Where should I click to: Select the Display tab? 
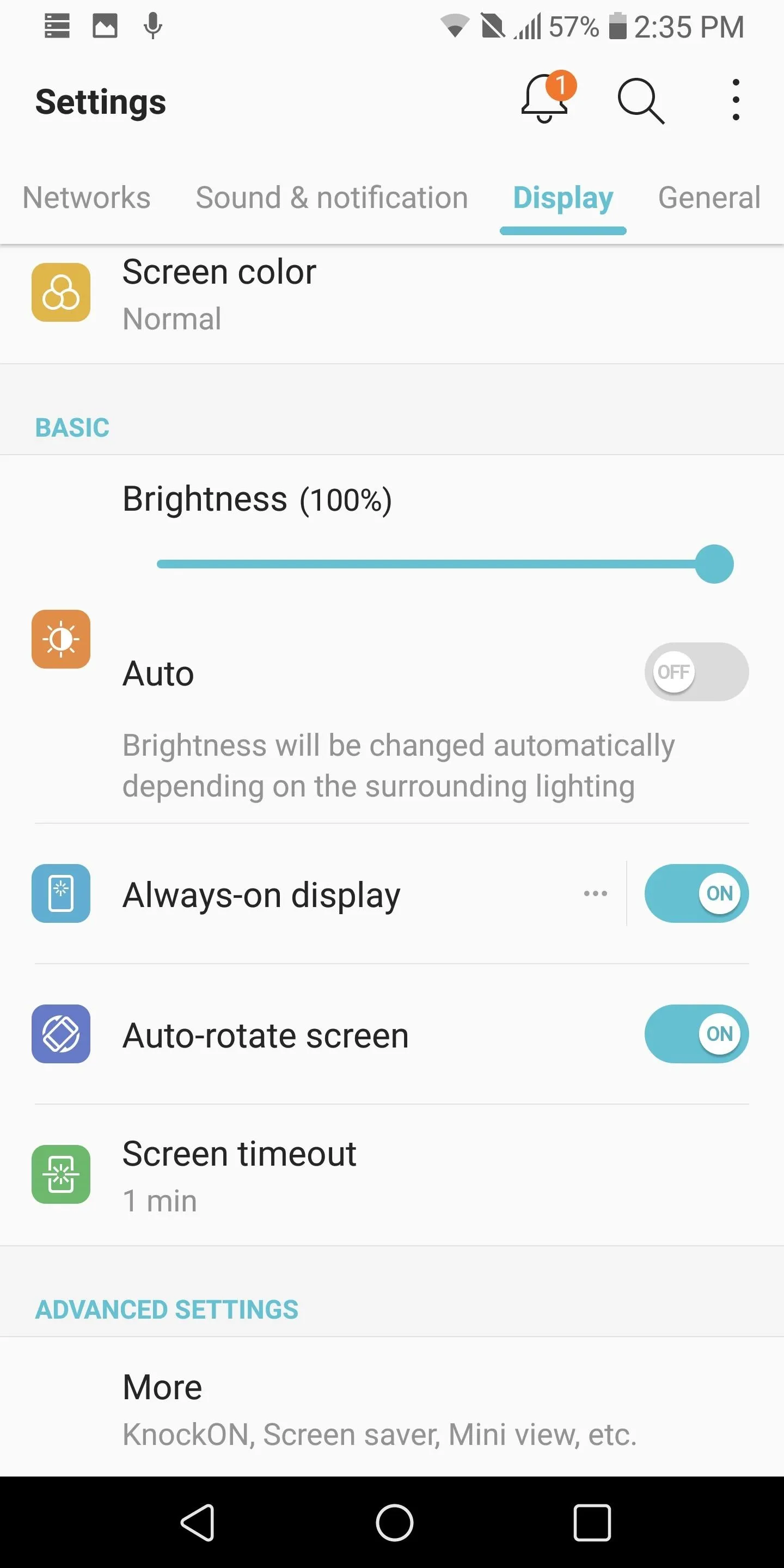click(563, 198)
